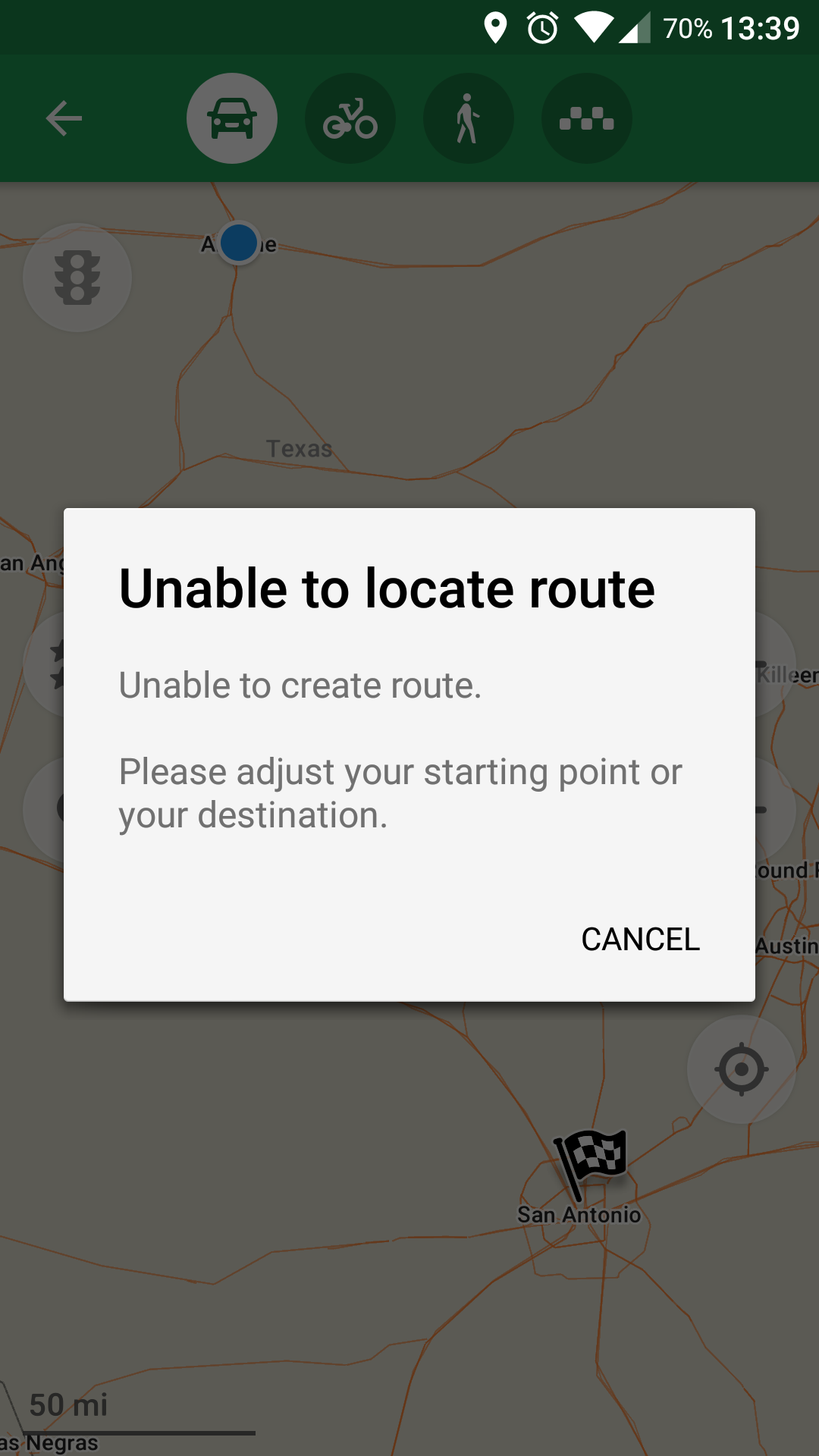Center map on my location
Image resolution: width=819 pixels, height=1456 pixels.
[741, 1069]
